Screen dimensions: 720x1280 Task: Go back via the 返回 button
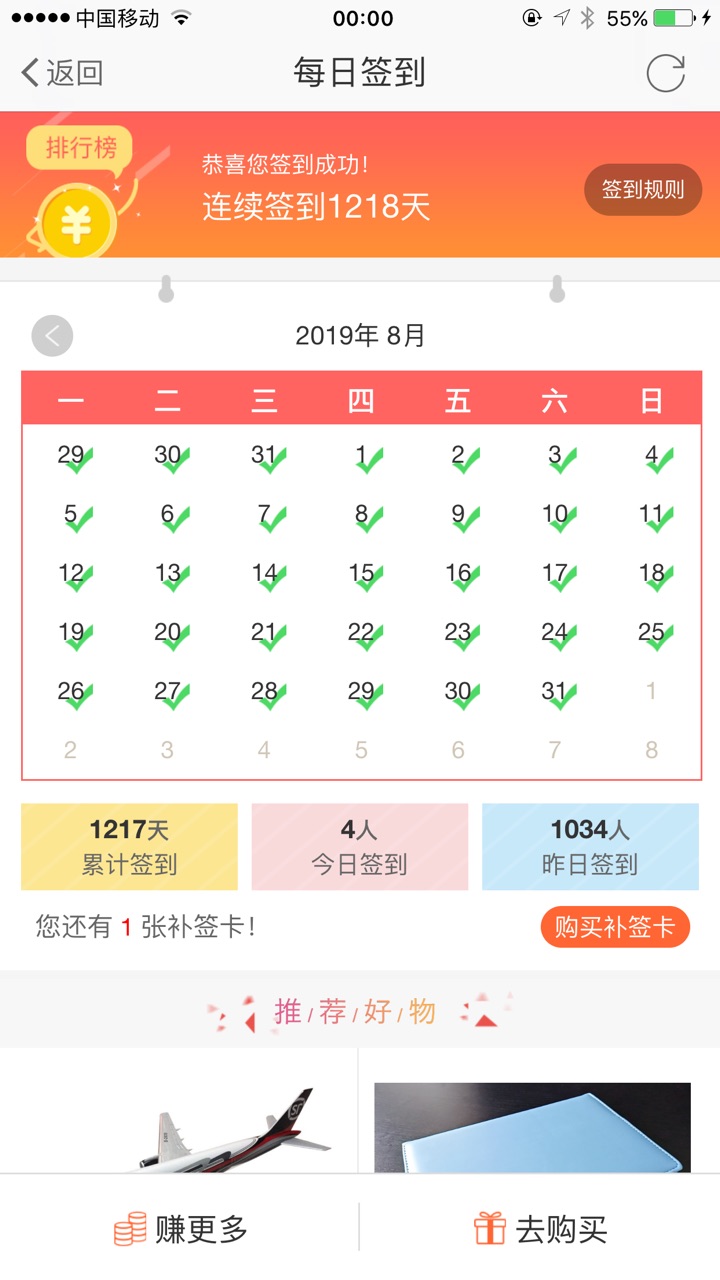tap(62, 73)
